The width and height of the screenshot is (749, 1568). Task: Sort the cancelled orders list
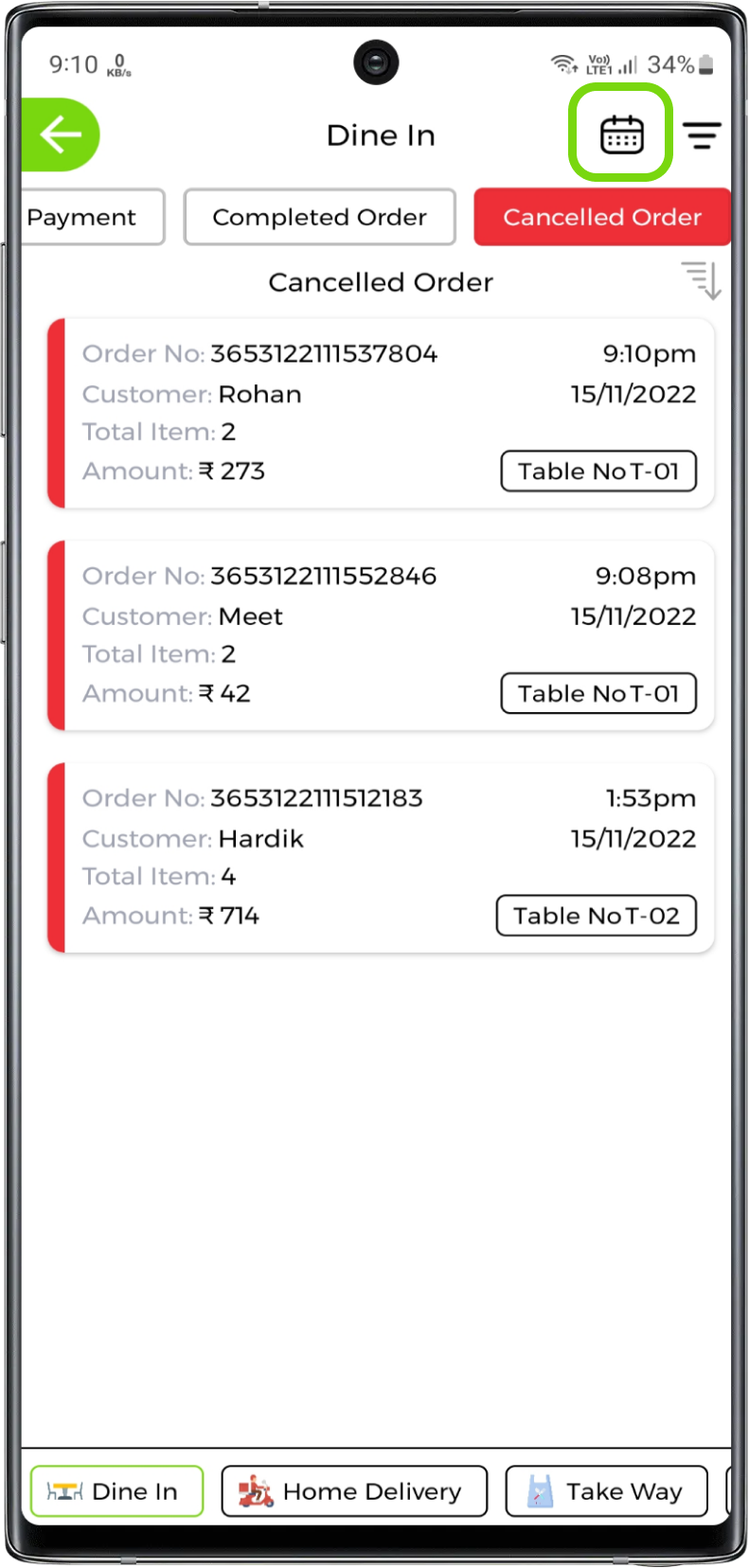tap(702, 280)
